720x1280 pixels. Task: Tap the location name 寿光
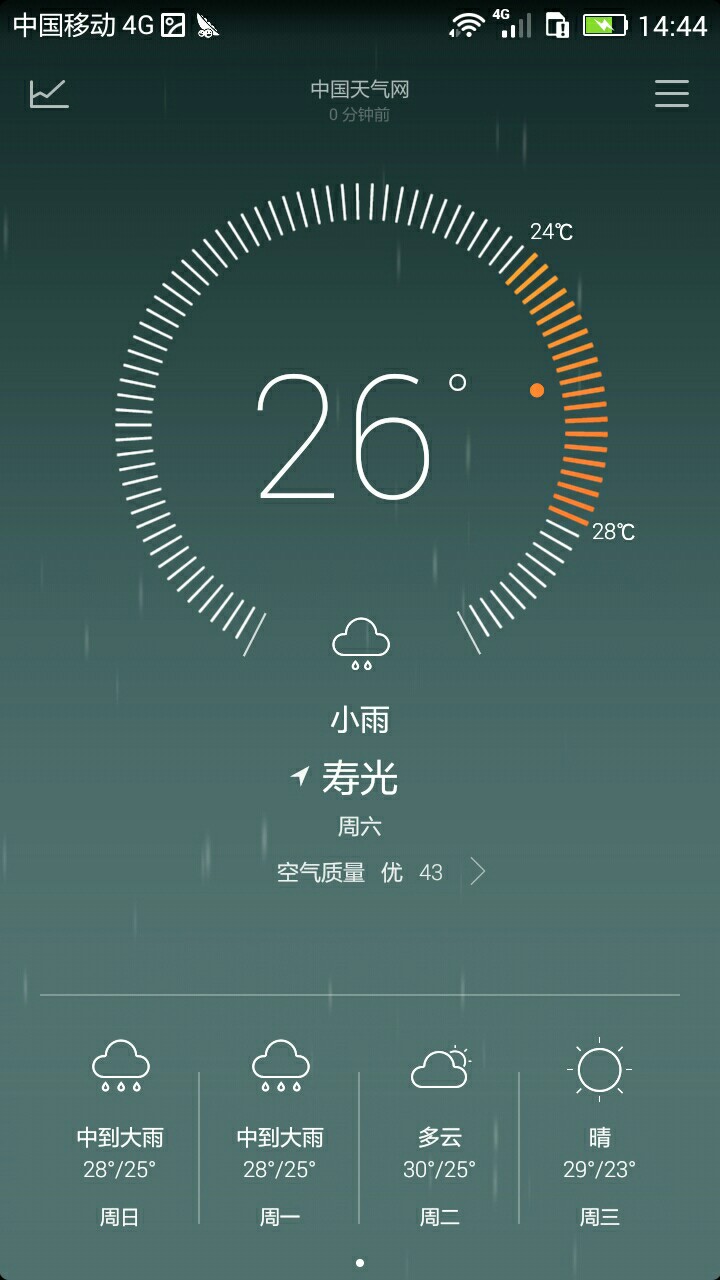coord(358,778)
